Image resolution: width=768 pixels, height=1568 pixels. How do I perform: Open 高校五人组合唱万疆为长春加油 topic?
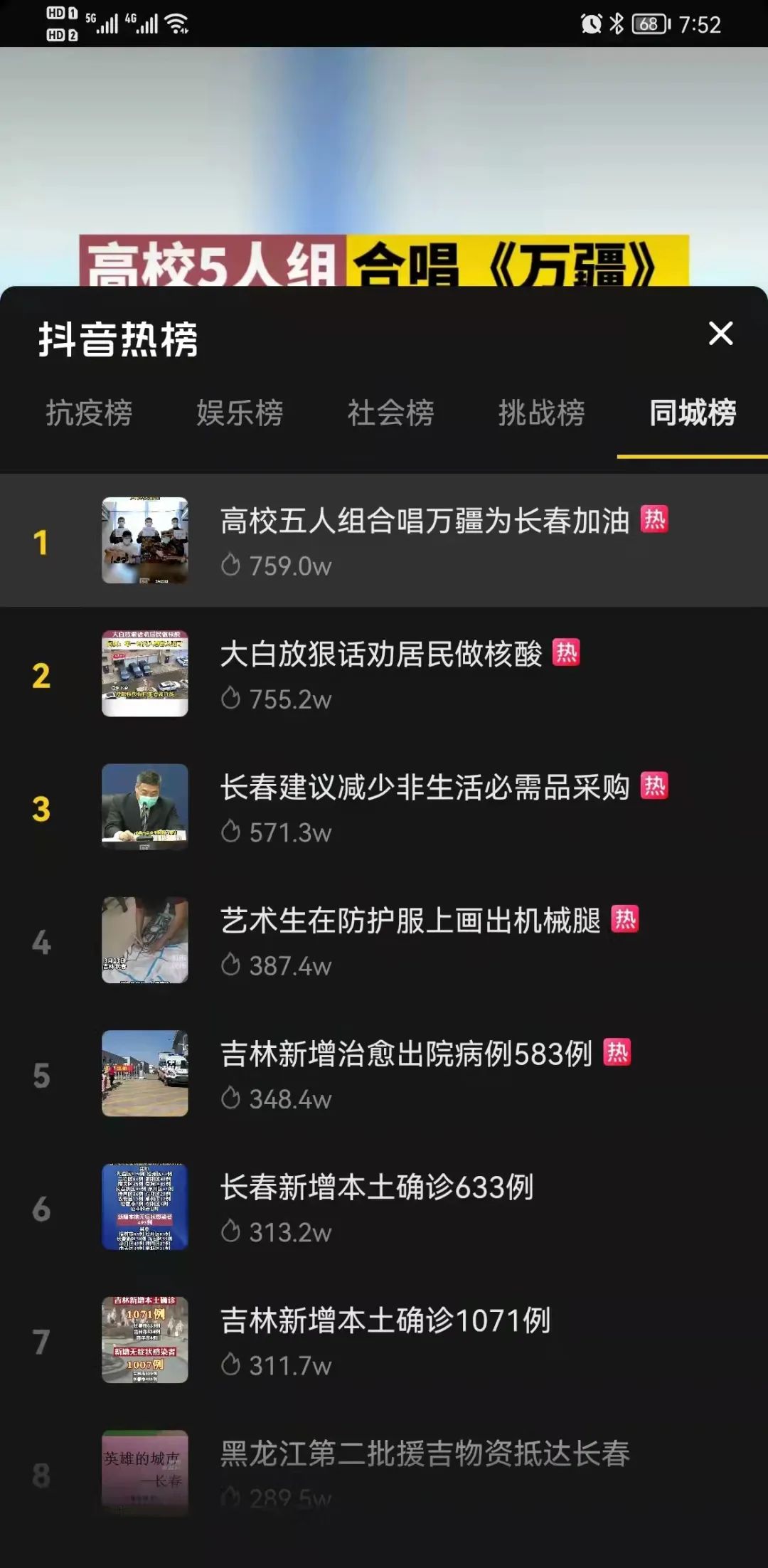point(424,521)
